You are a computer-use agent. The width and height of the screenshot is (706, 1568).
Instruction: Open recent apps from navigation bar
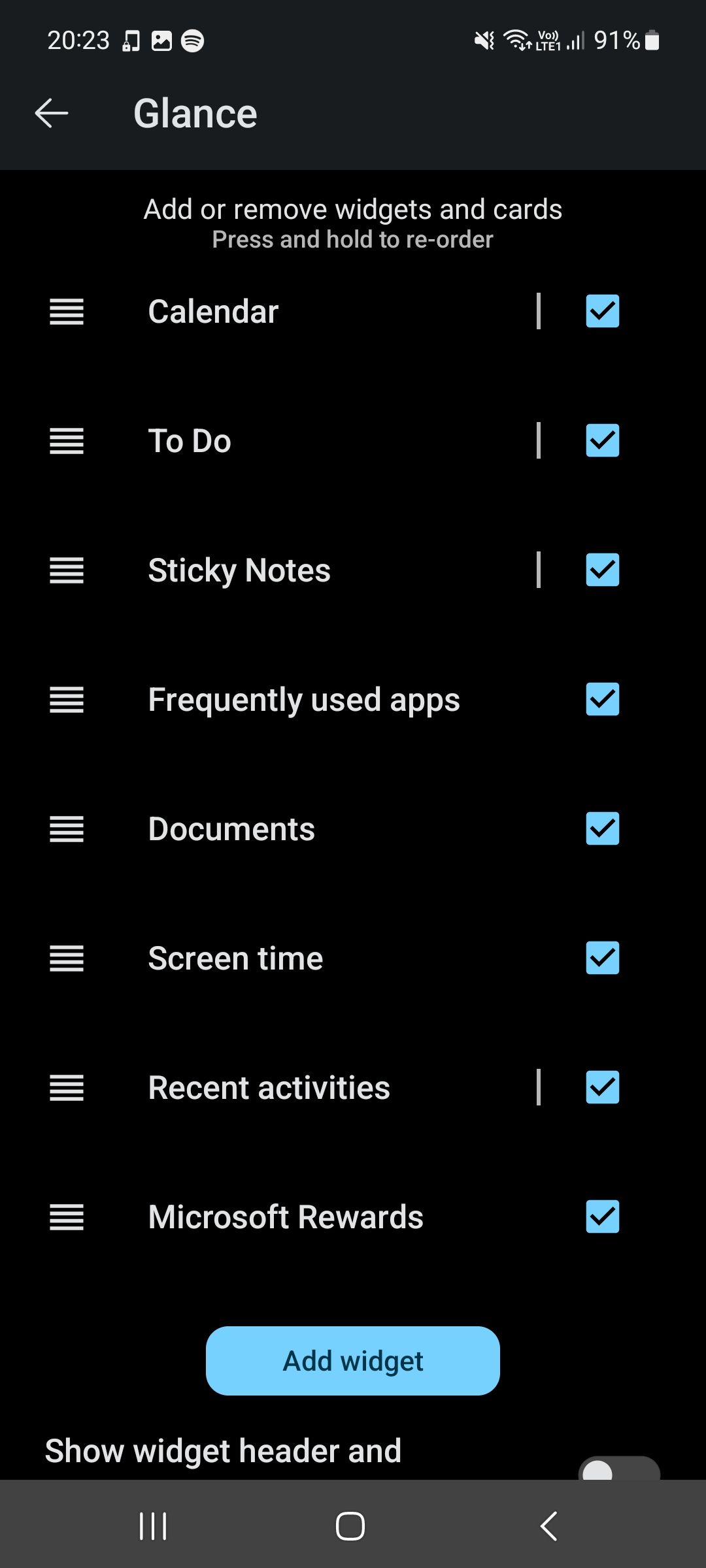click(x=152, y=1526)
